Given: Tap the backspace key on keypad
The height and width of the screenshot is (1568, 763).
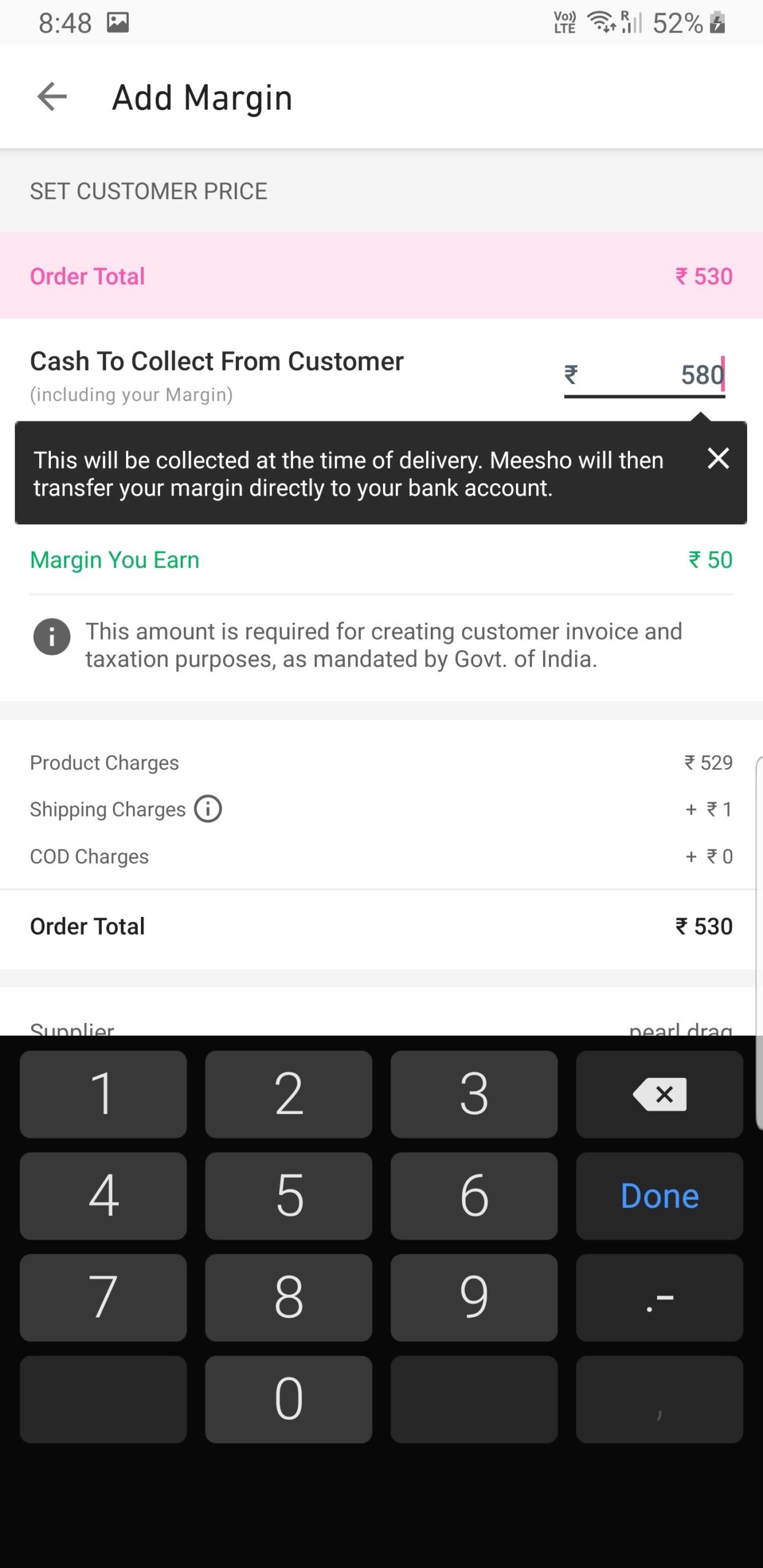Looking at the screenshot, I should pos(659,1094).
